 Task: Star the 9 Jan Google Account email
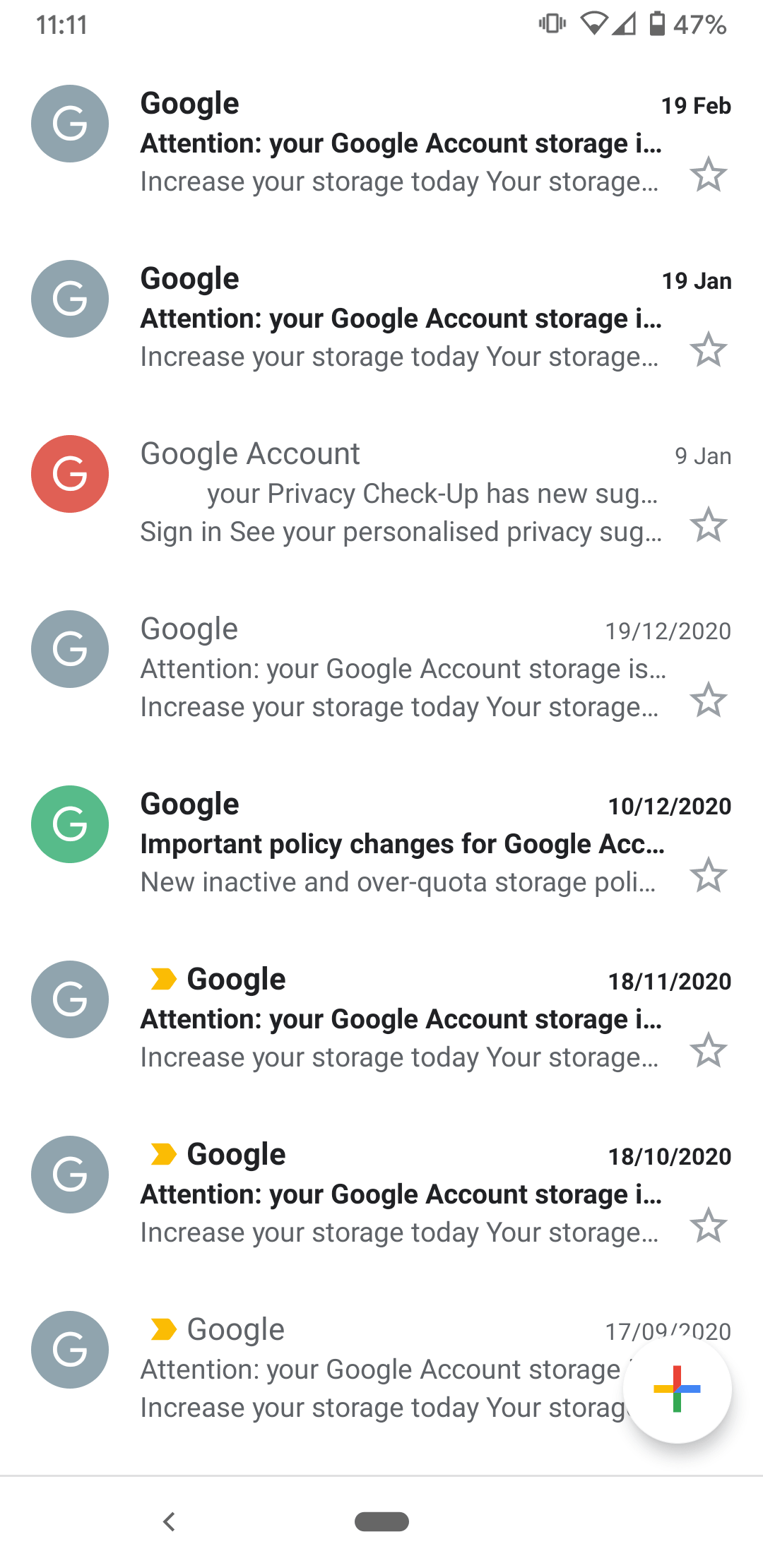(708, 525)
